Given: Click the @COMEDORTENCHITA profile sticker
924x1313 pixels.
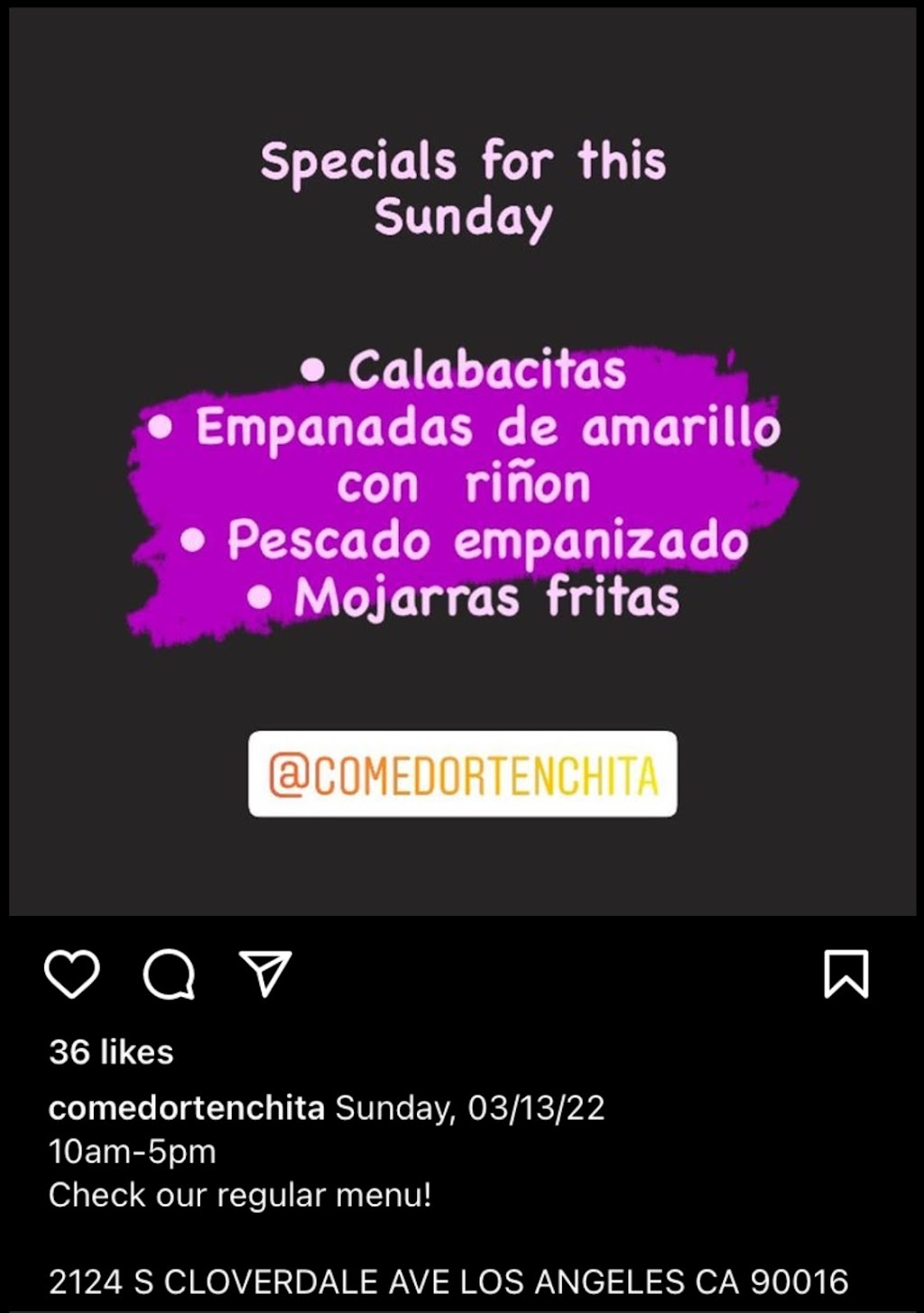Looking at the screenshot, I should [x=462, y=775].
